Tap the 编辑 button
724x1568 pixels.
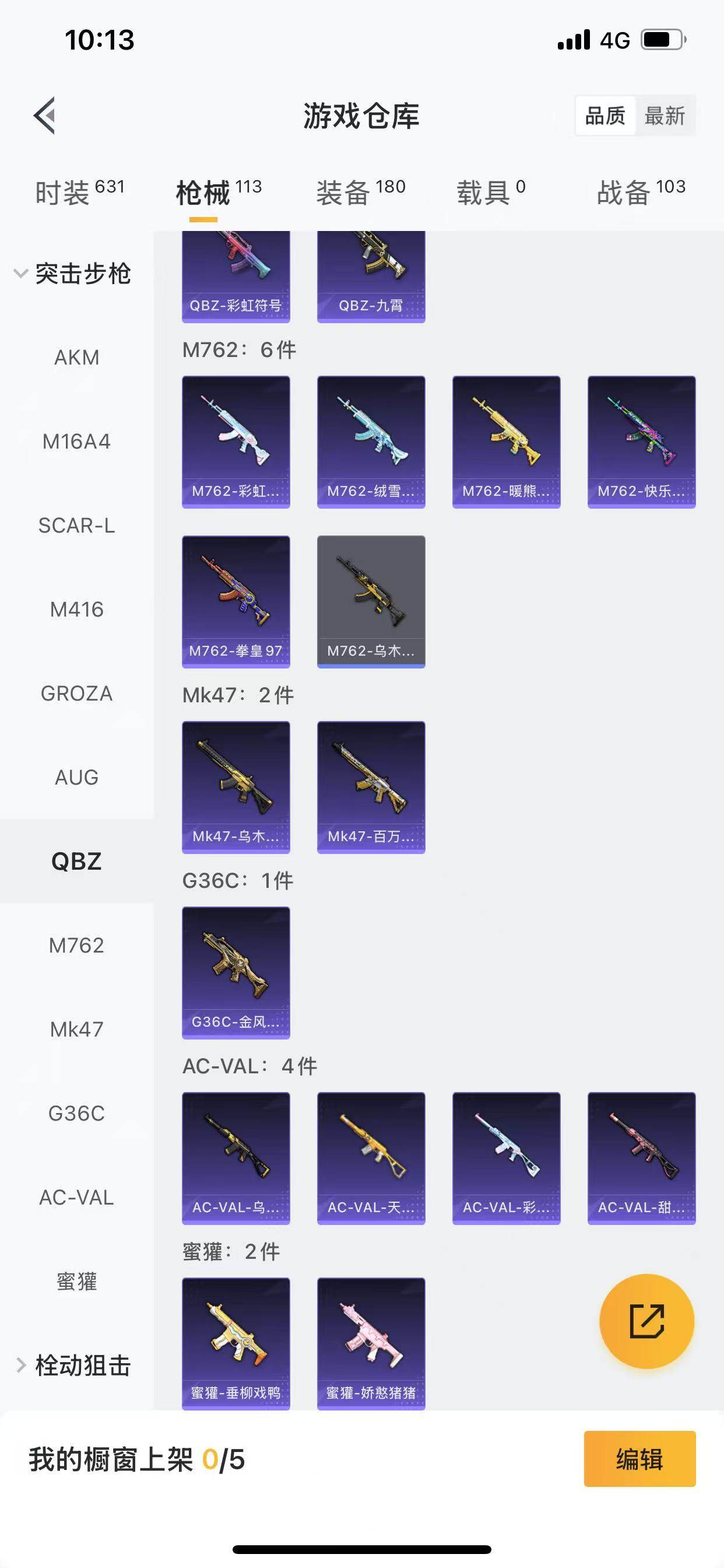tap(639, 1459)
